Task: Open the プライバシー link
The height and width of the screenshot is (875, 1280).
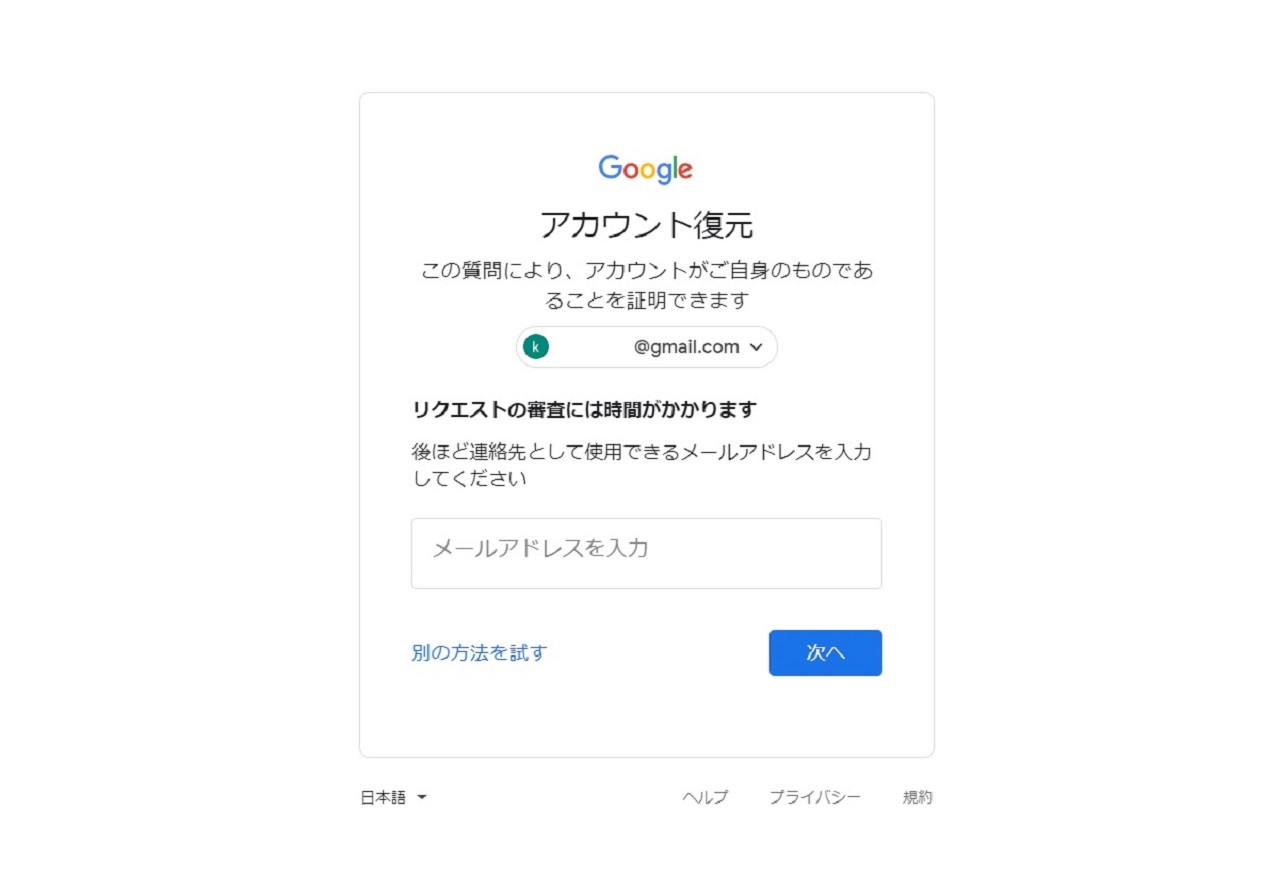Action: pos(814,797)
